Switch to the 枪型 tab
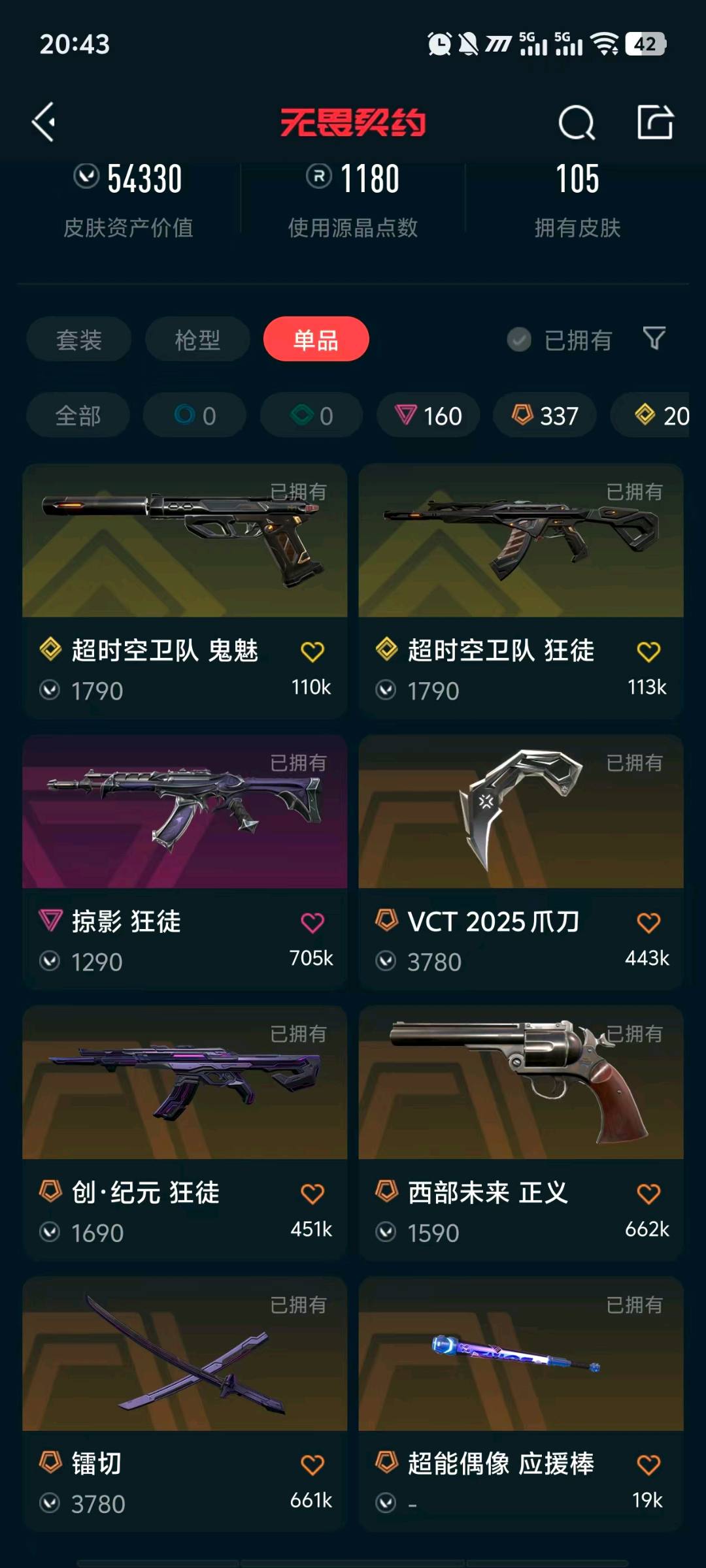The height and width of the screenshot is (1568, 706). [197, 340]
